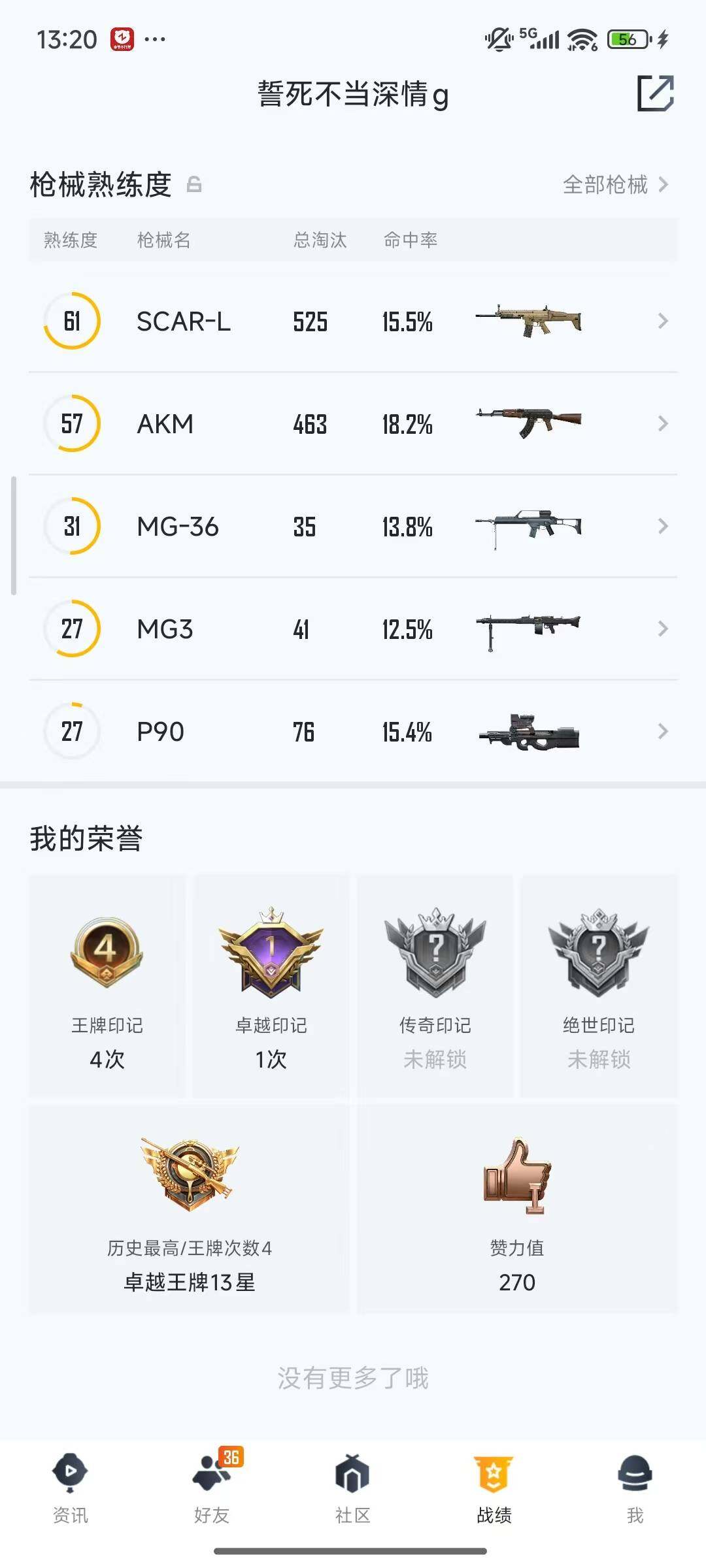Open 全部枪械 to view all weapons
Viewport: 706px width, 1568px height.
pos(606,185)
